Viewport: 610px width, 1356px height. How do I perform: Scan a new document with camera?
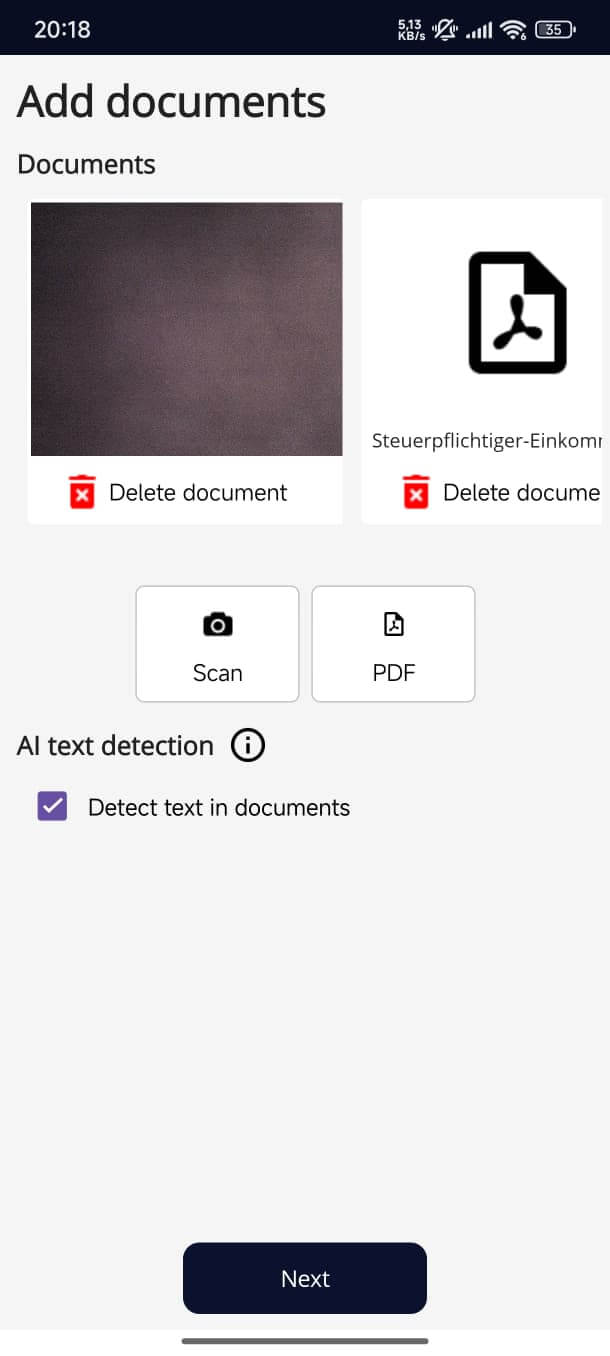217,644
